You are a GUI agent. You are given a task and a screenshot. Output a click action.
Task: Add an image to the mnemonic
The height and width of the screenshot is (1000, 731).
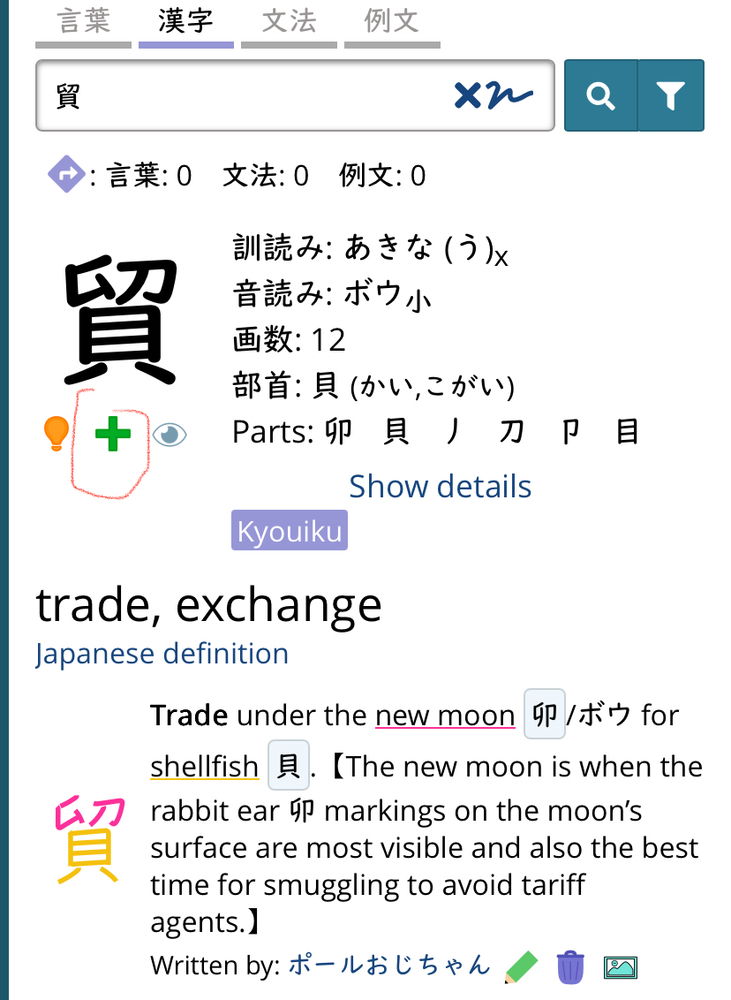tap(620, 966)
